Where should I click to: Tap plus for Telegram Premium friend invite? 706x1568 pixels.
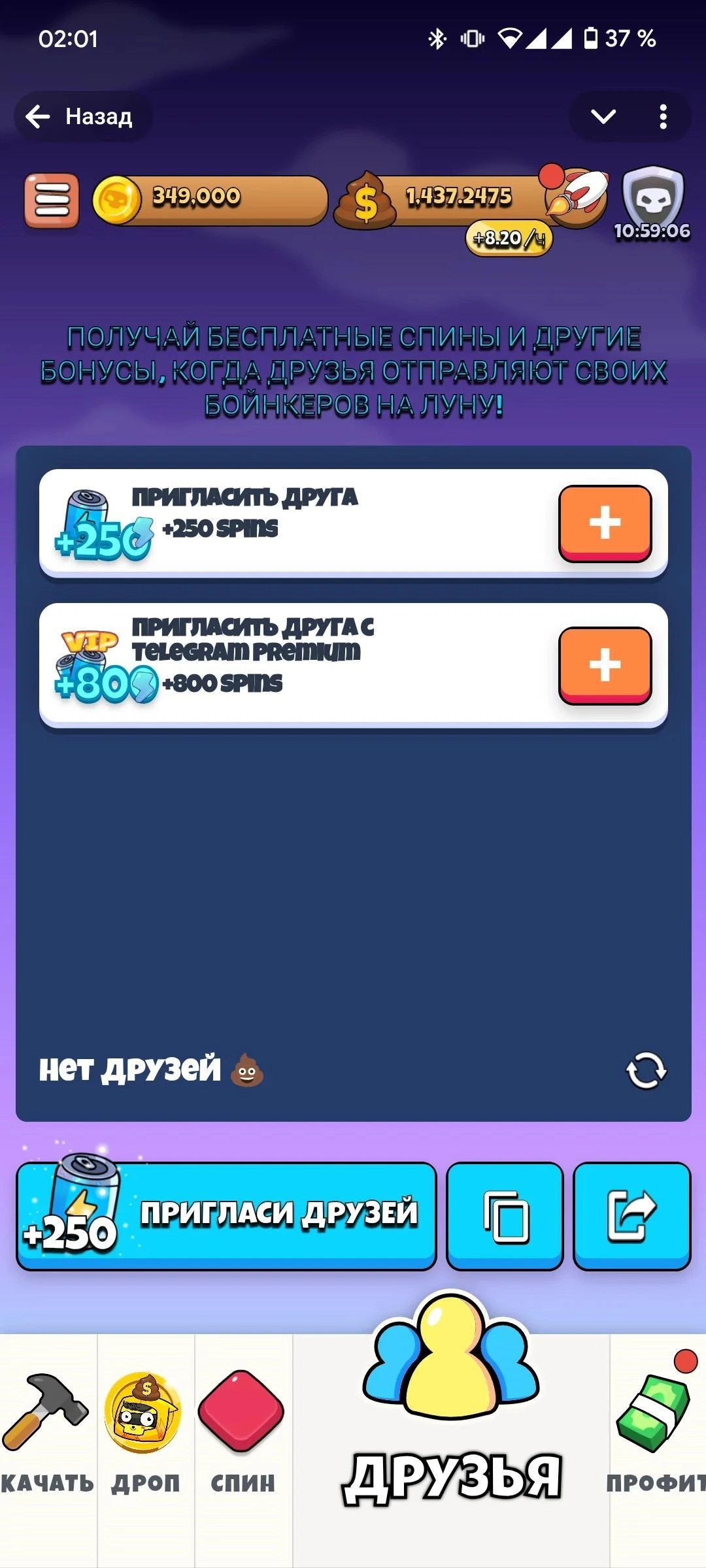[x=605, y=666]
